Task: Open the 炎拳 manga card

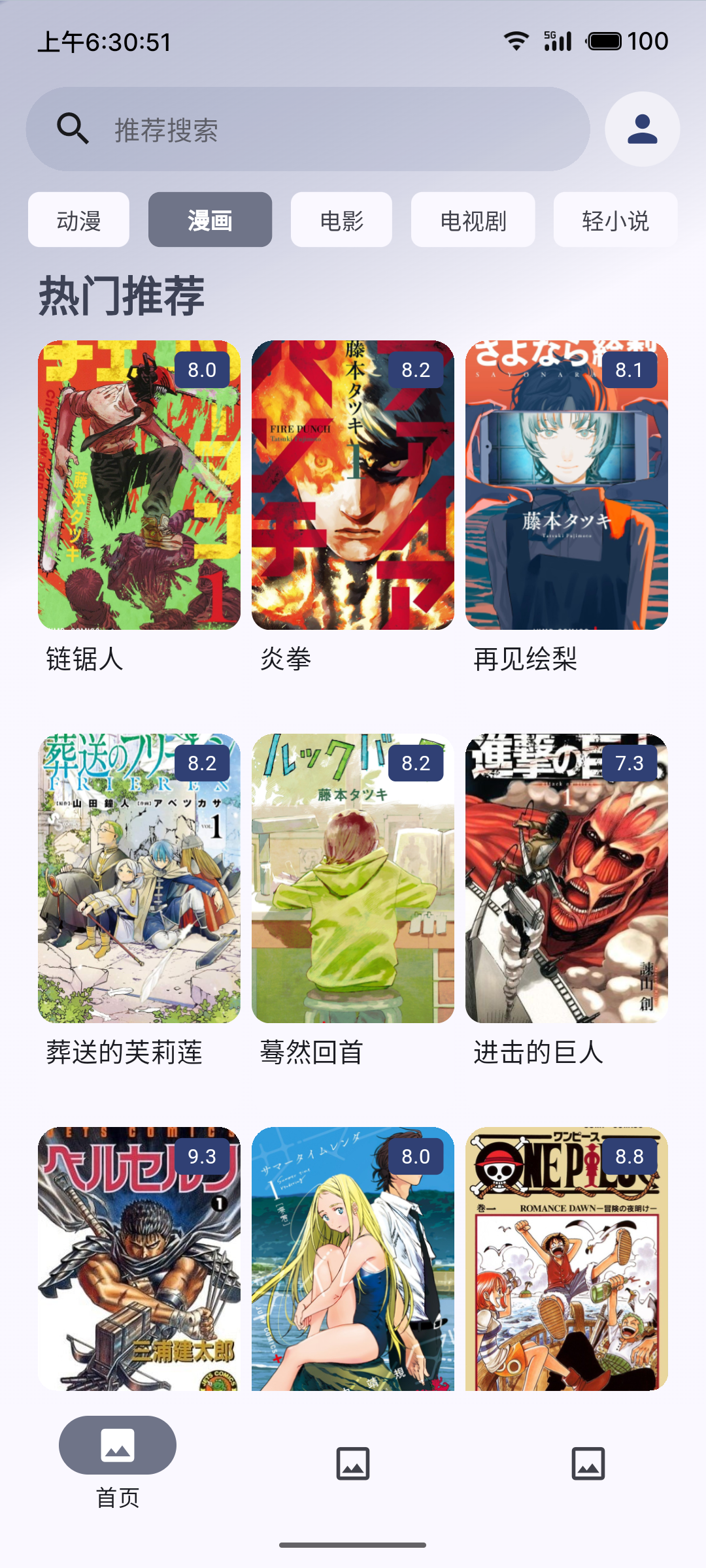Action: 353,485
